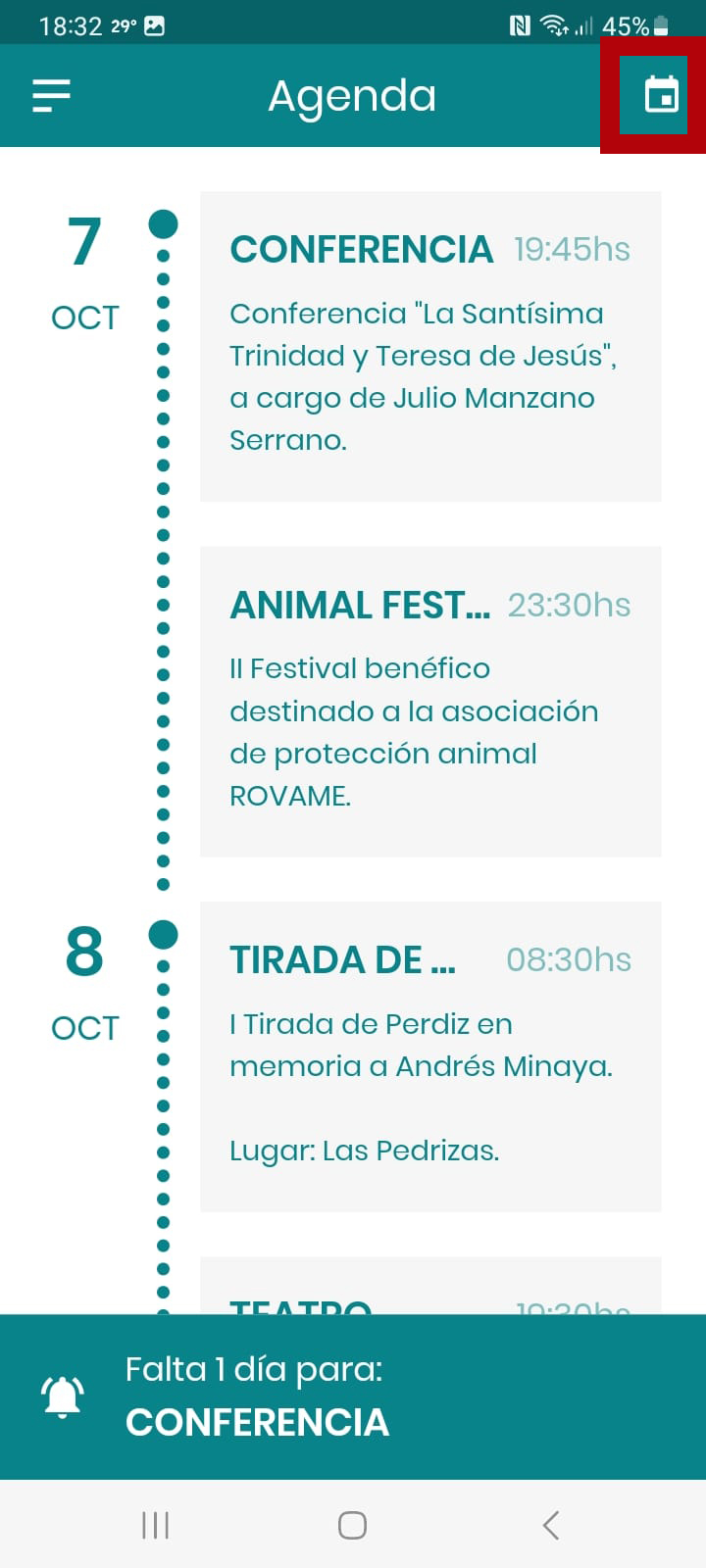Tap the upcoming CONFERENCIA reminder banner
The width and height of the screenshot is (706, 1568).
pos(353,1396)
